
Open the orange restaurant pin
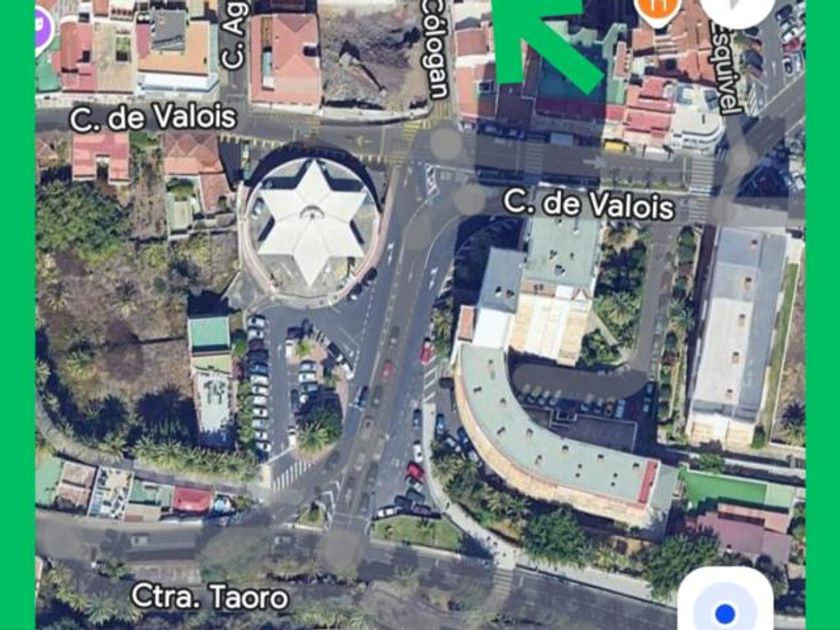655,10
